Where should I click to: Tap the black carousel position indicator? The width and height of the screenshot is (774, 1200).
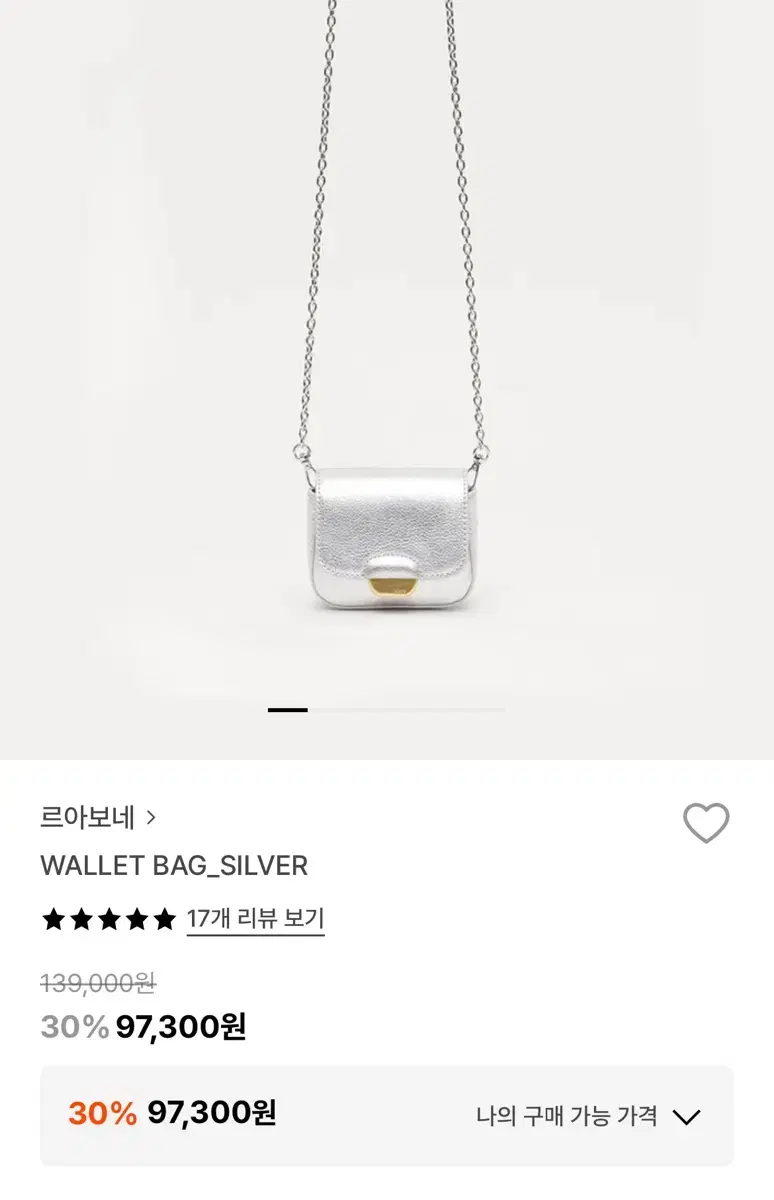[x=289, y=708]
